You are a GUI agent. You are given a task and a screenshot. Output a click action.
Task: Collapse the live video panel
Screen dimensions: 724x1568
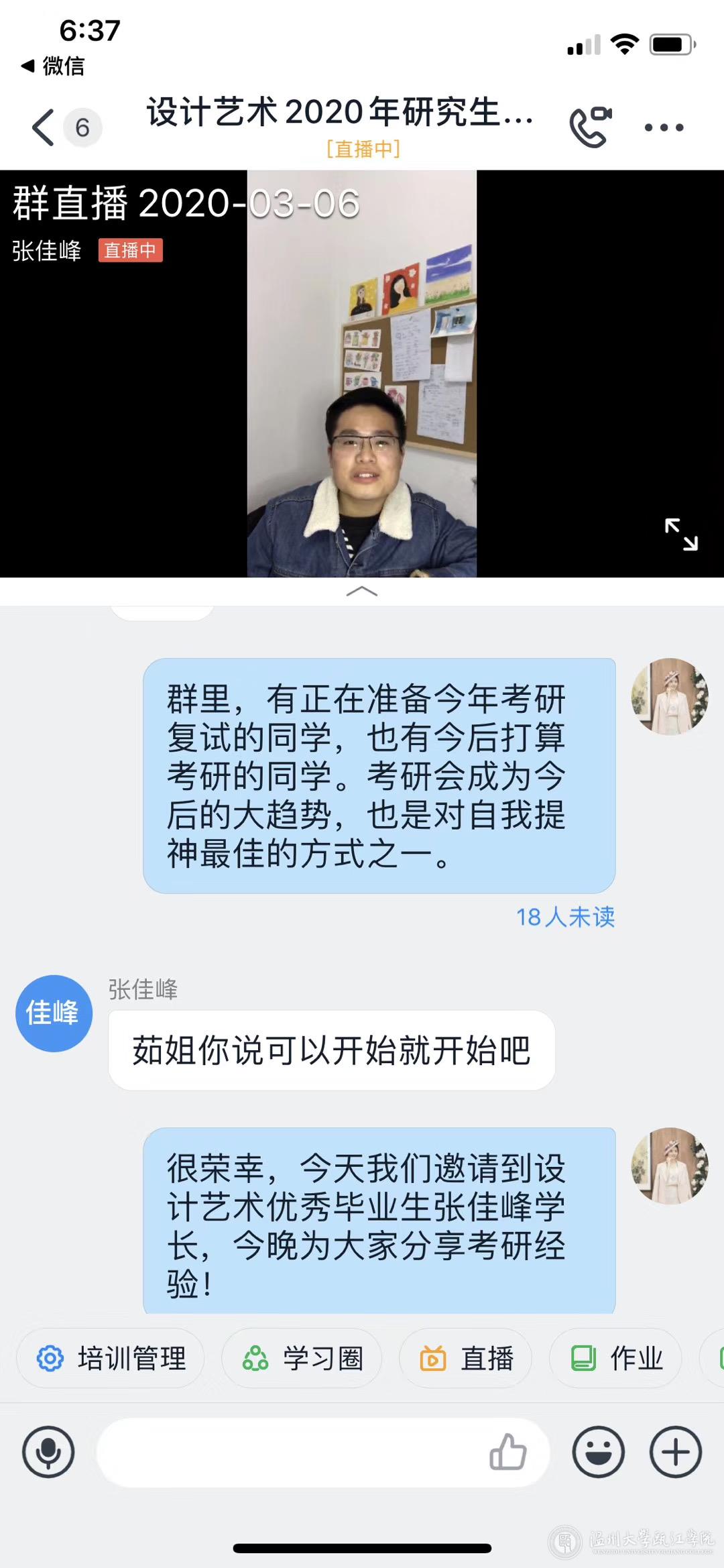tap(362, 592)
